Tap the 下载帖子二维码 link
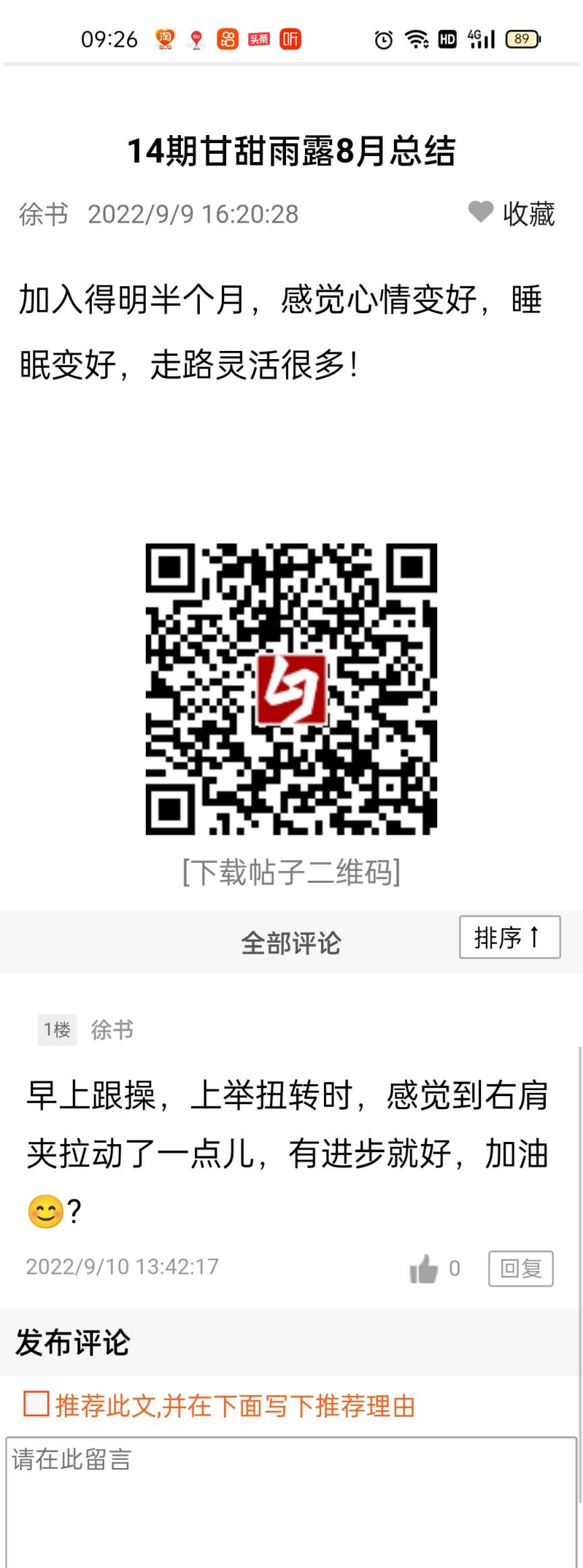 pos(291,872)
